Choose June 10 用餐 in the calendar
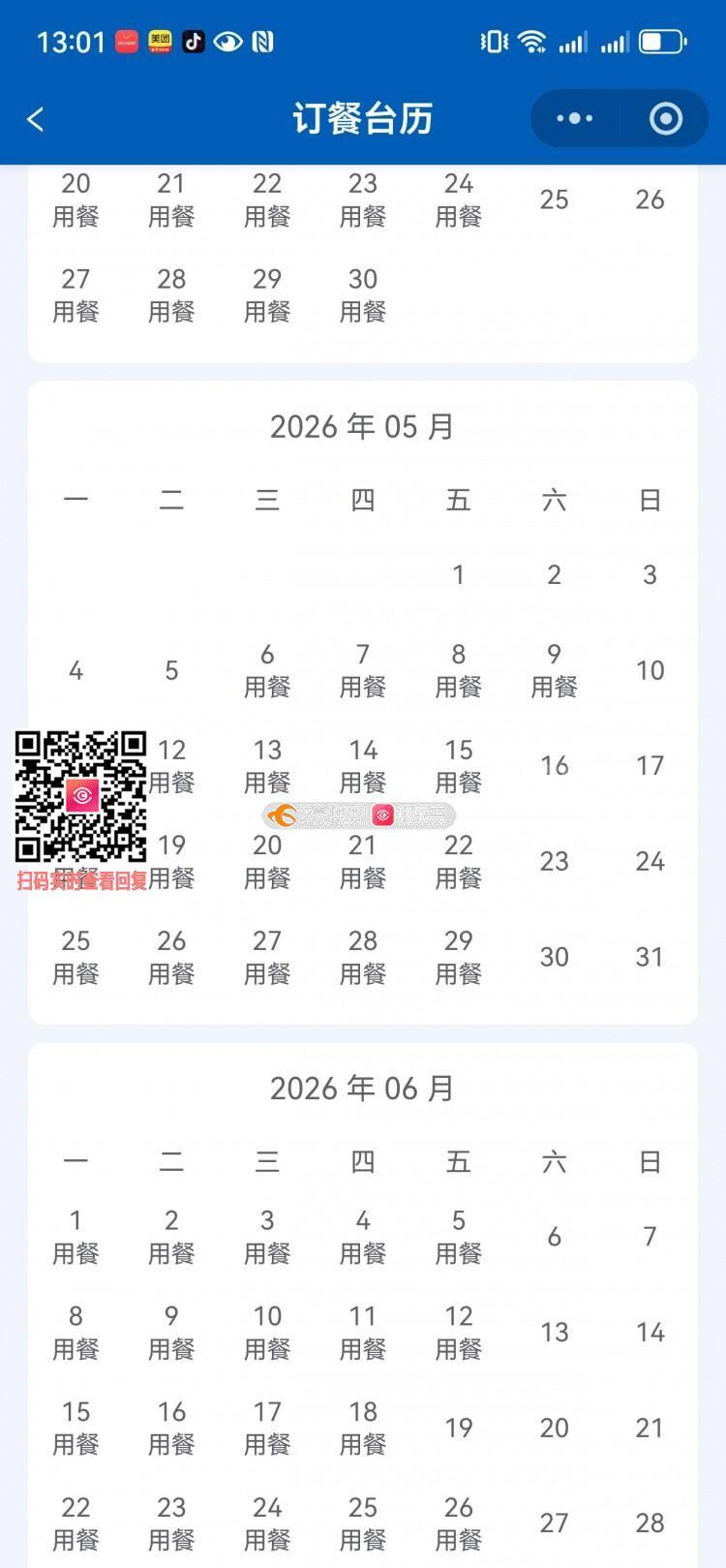Viewport: 726px width, 1568px height. (267, 1332)
